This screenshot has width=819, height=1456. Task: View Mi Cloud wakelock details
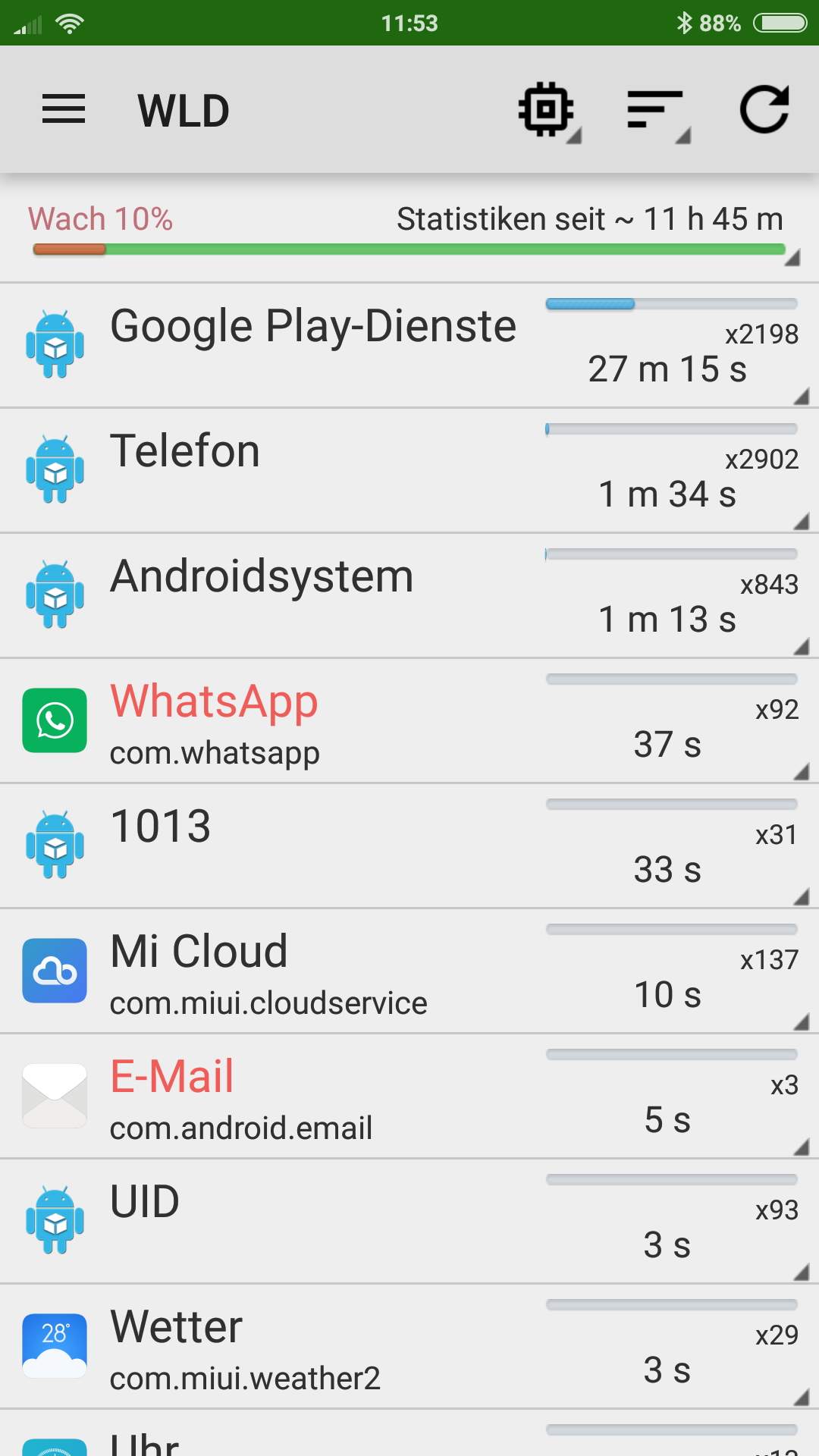[409, 971]
